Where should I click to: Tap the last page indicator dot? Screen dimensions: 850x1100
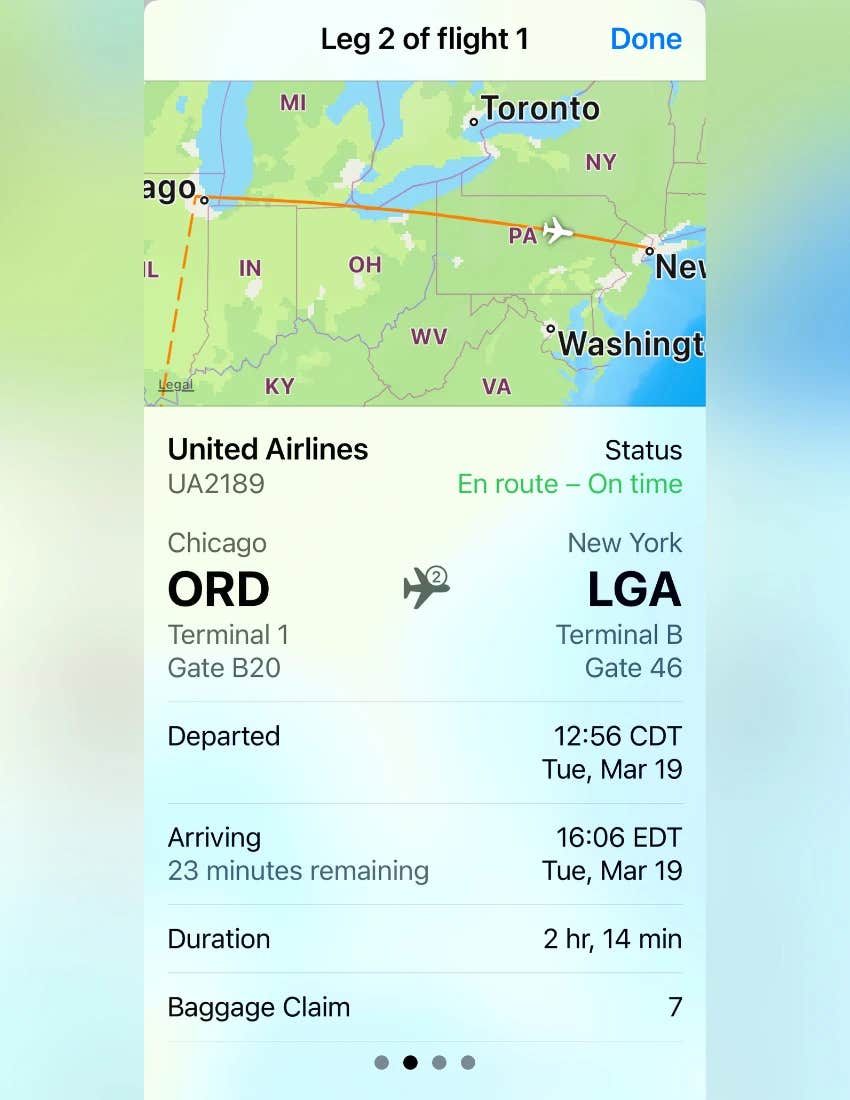pos(468,1063)
